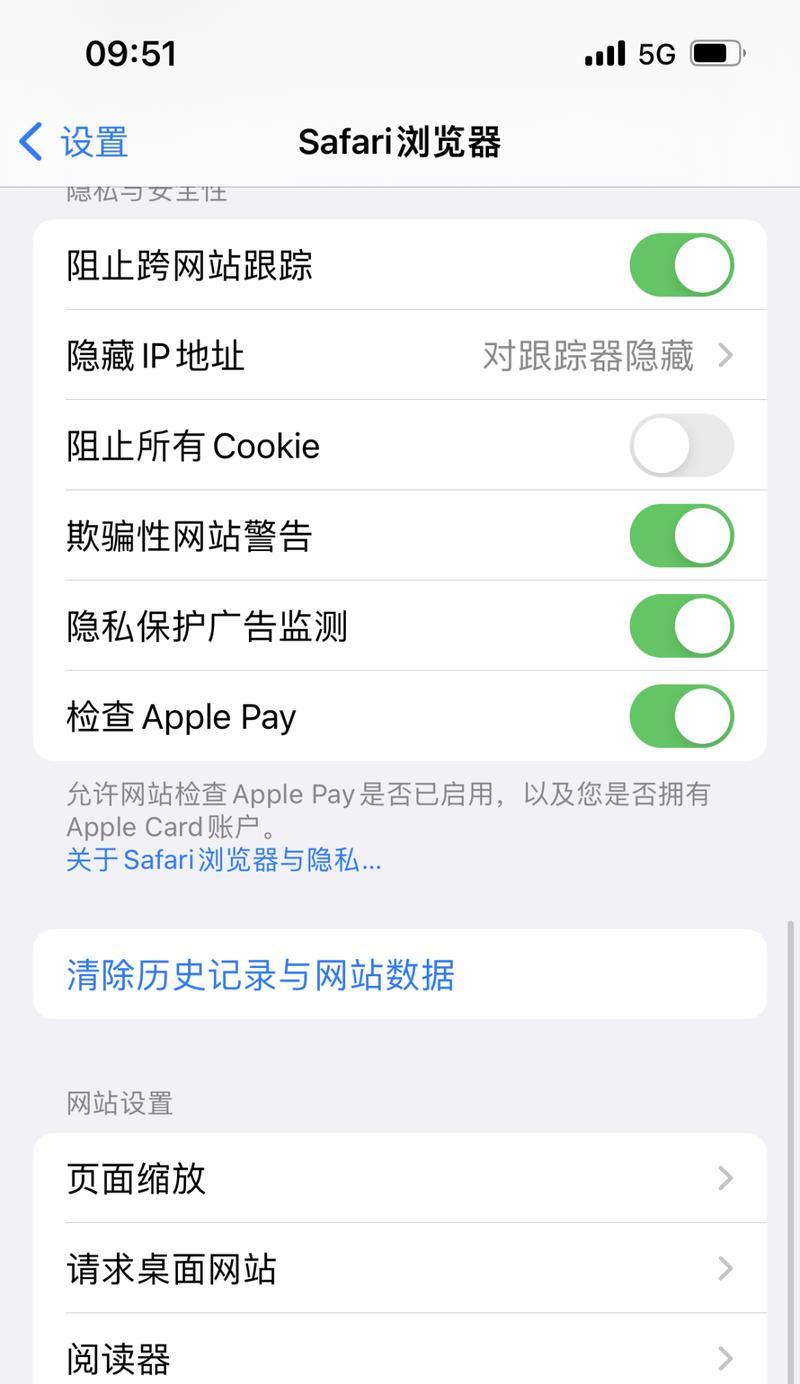Open 阅读器 settings
Screen dimensions: 800x1384
point(400,1352)
